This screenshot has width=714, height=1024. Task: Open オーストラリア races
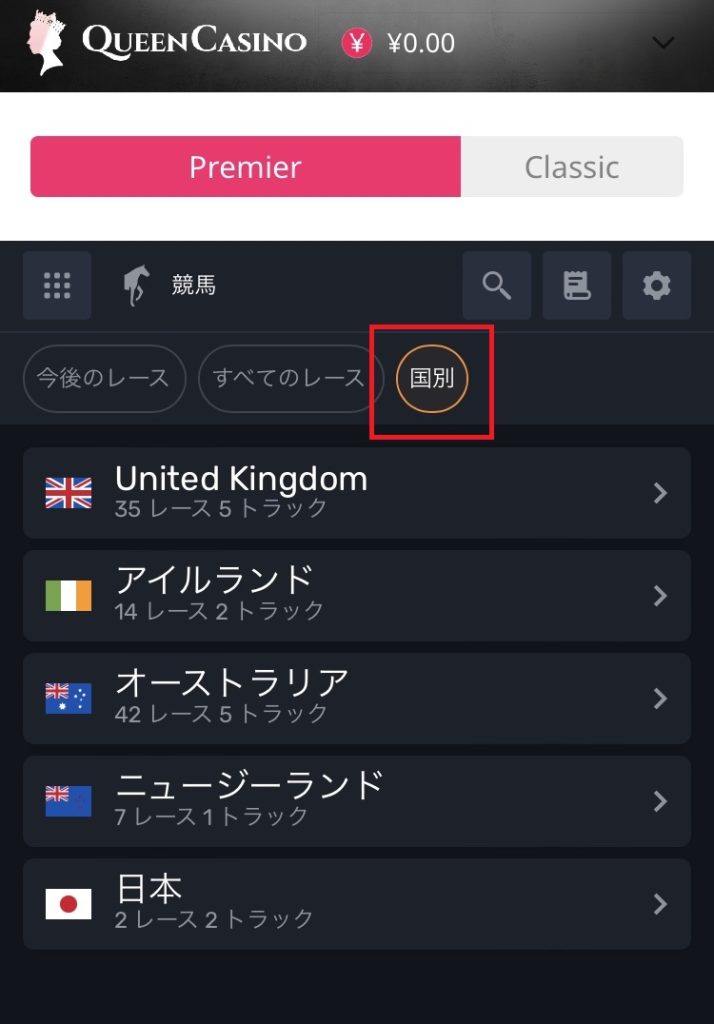356,698
